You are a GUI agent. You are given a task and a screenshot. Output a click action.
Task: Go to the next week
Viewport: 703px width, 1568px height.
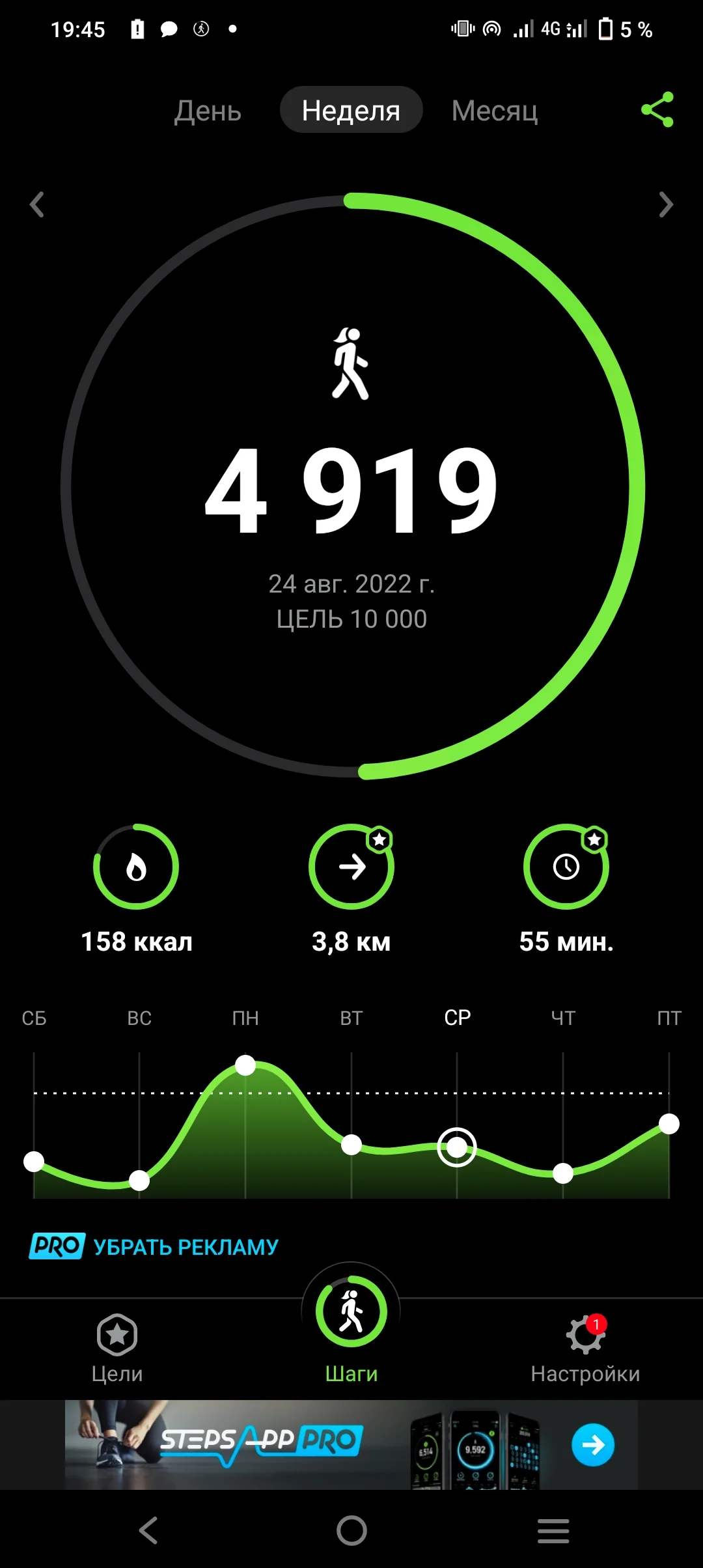pyautogui.click(x=665, y=204)
